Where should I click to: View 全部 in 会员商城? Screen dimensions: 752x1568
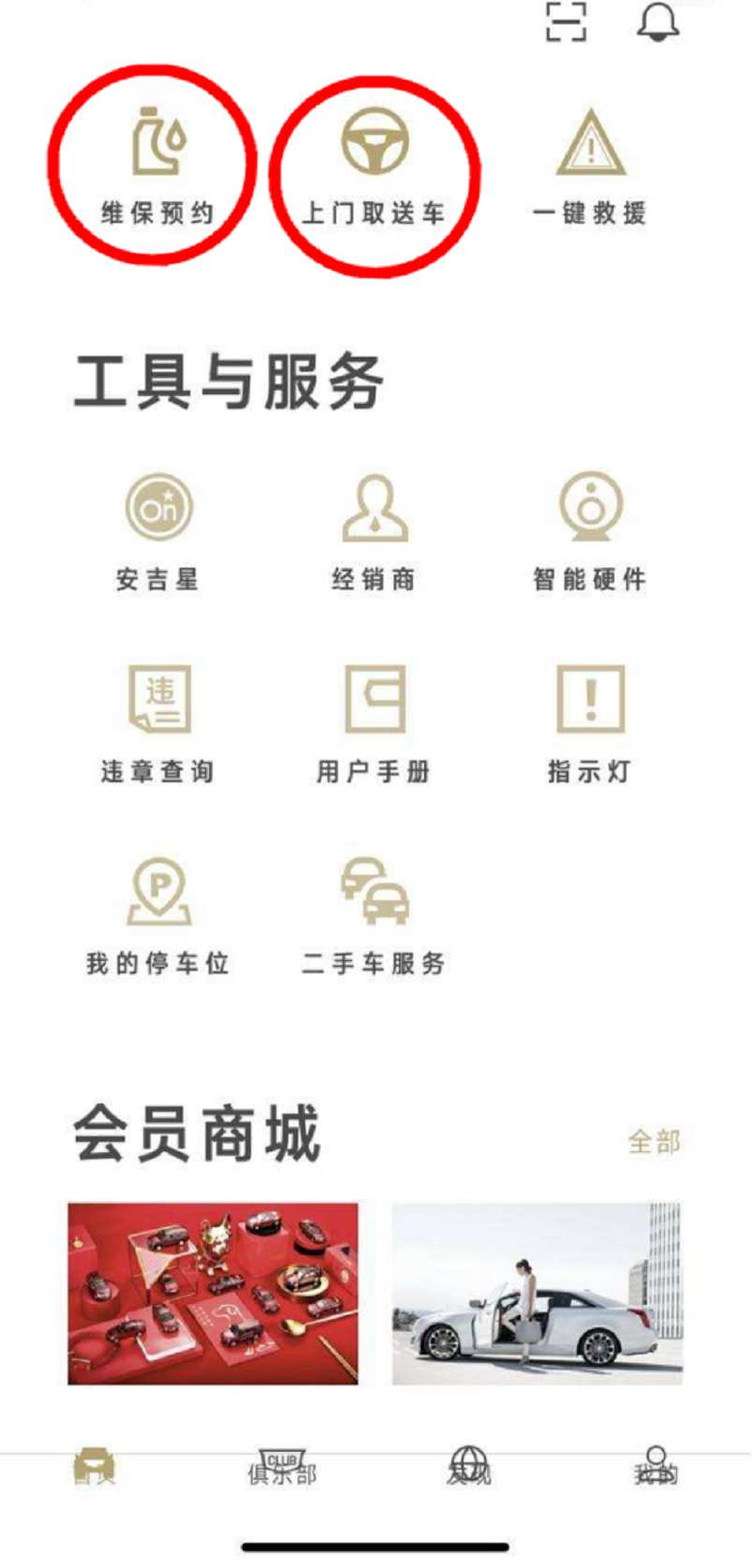(654, 1141)
